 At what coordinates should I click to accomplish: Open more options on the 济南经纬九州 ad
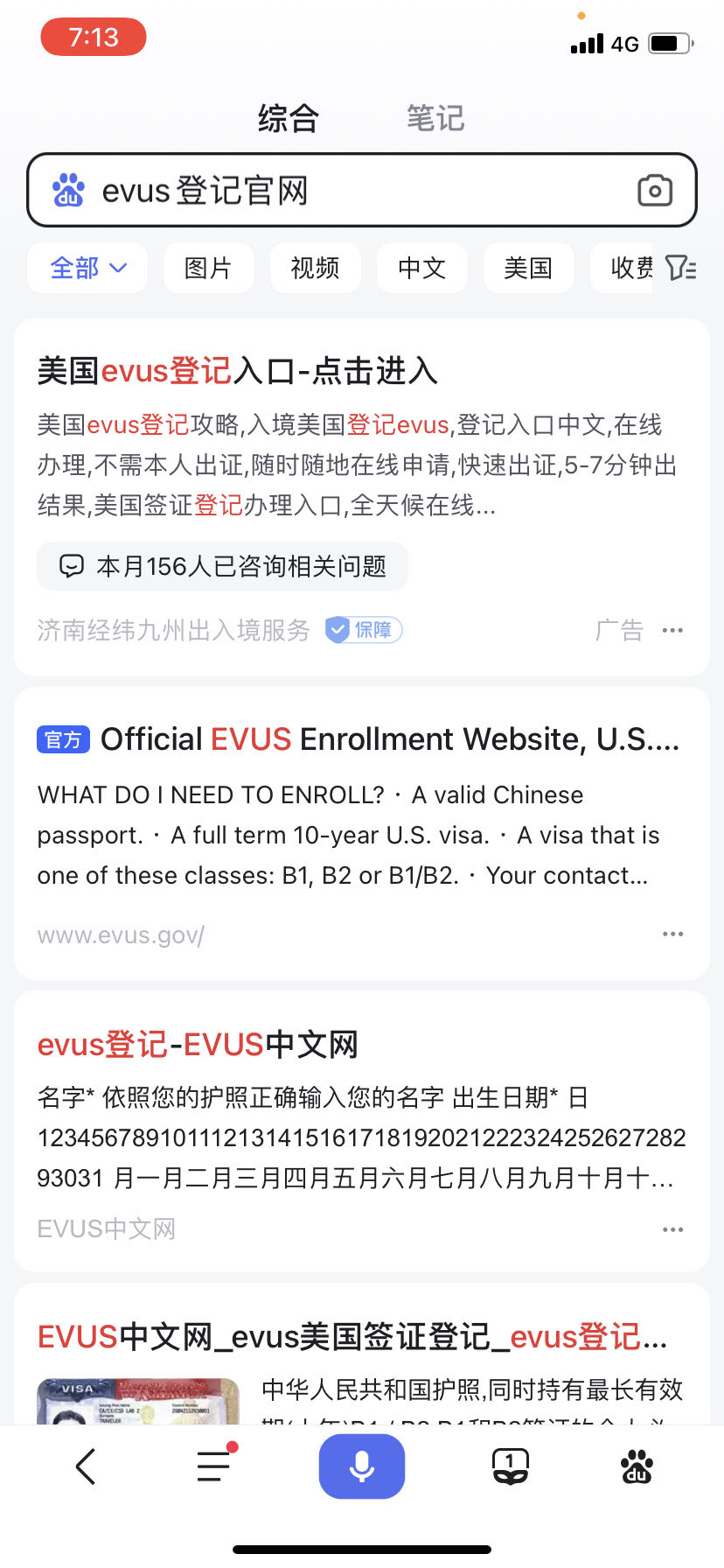(x=672, y=630)
